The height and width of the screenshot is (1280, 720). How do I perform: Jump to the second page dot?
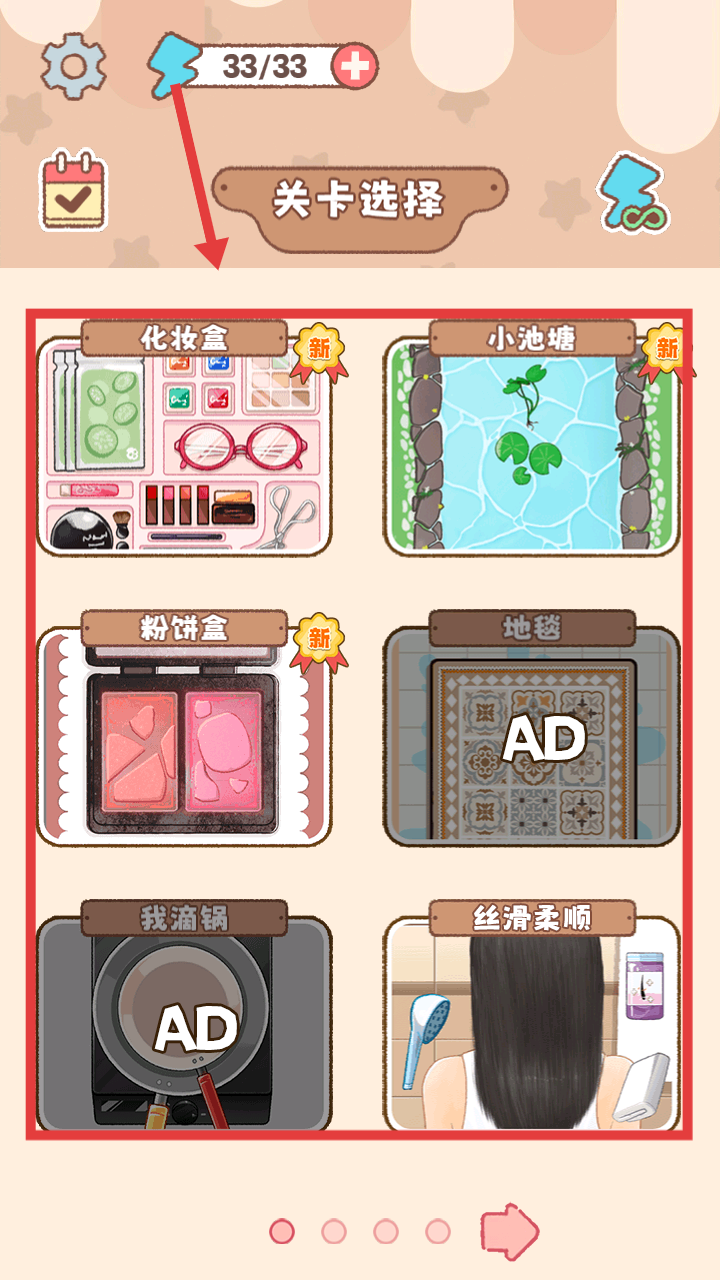[x=334, y=1231]
